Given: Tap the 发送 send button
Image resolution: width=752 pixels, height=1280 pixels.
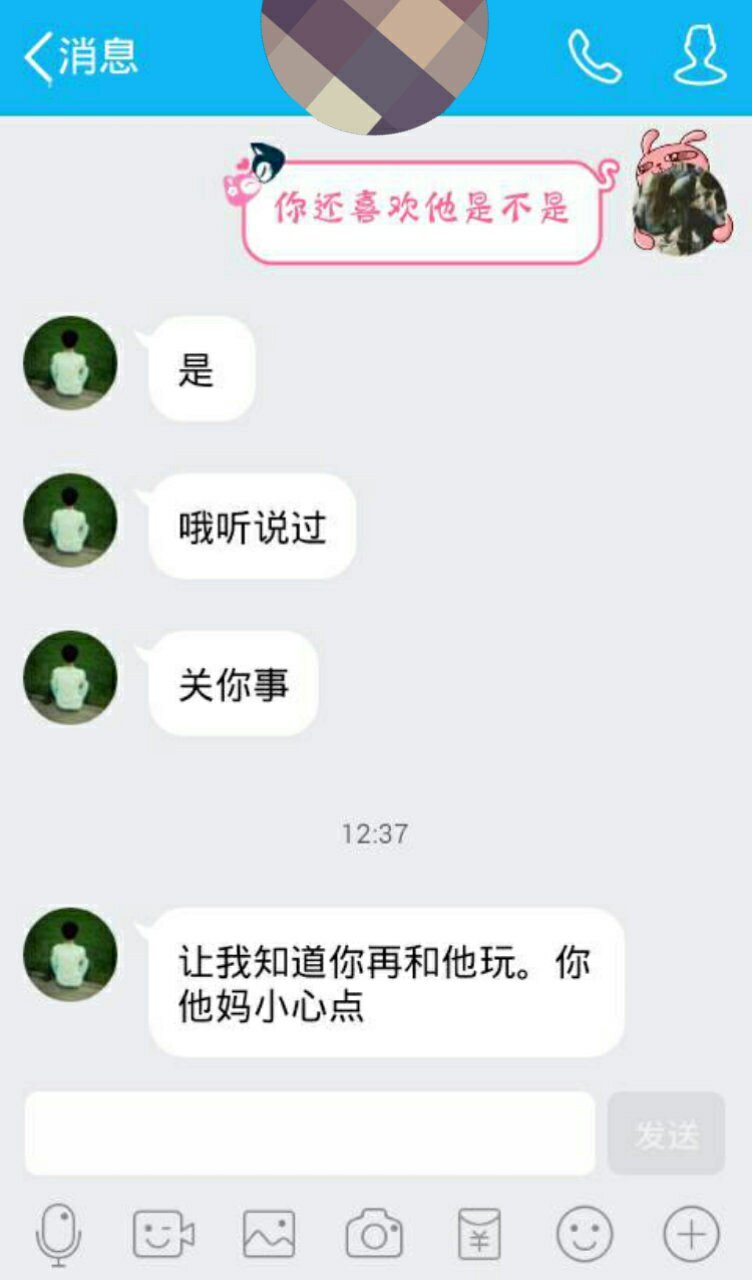Looking at the screenshot, I should (x=666, y=1134).
